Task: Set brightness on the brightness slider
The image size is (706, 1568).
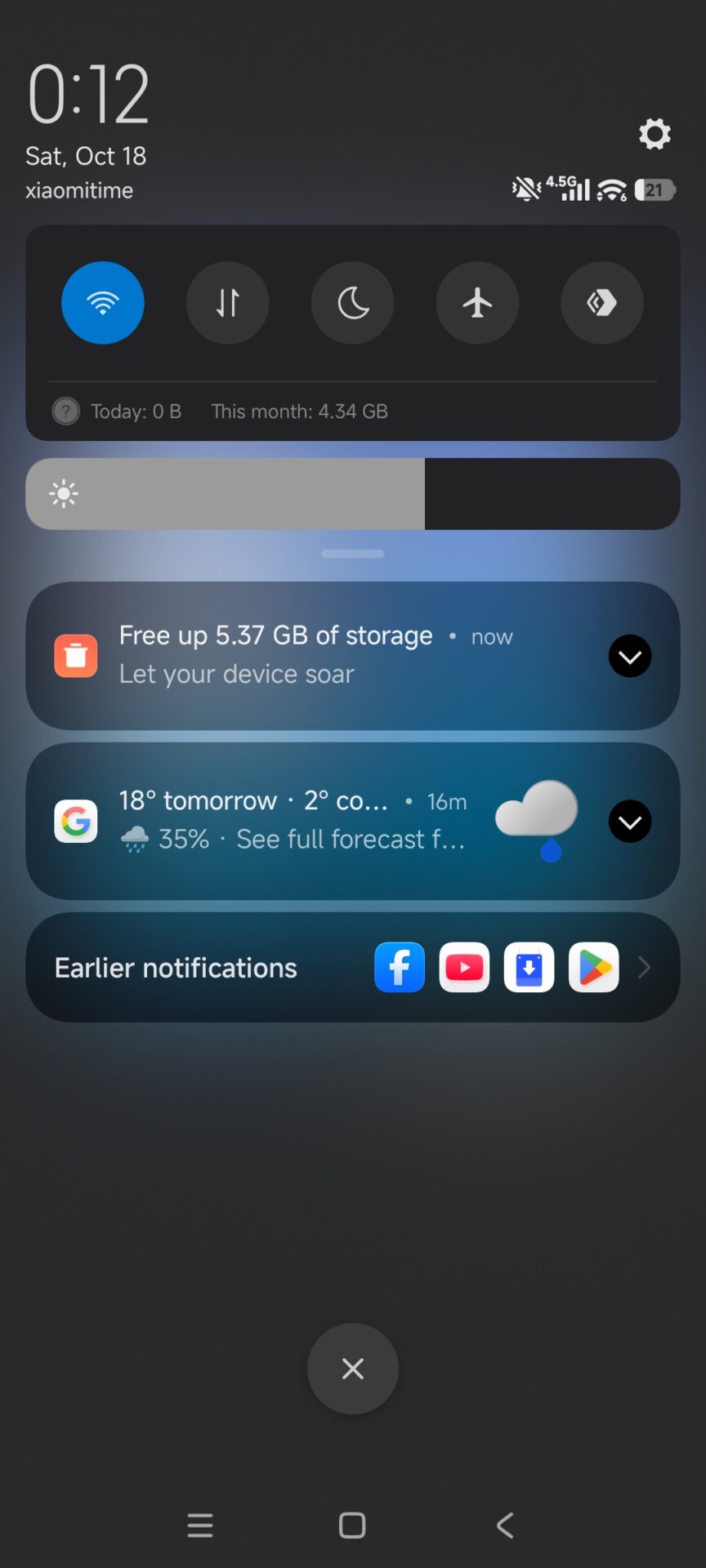Action: 353,493
